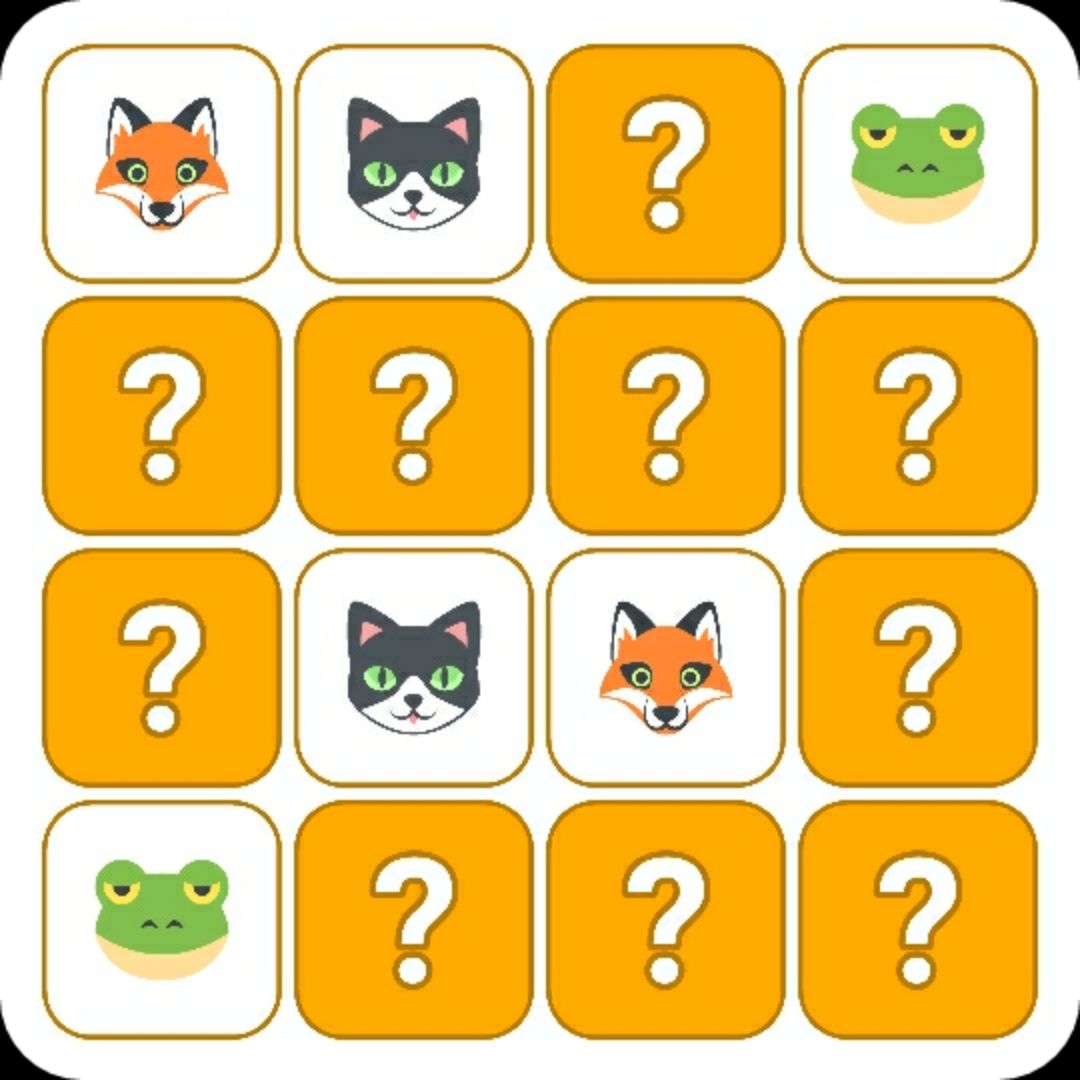Reveal the hidden card directly below the lower cat
This screenshot has width=1080, height=1080.
pos(414,919)
